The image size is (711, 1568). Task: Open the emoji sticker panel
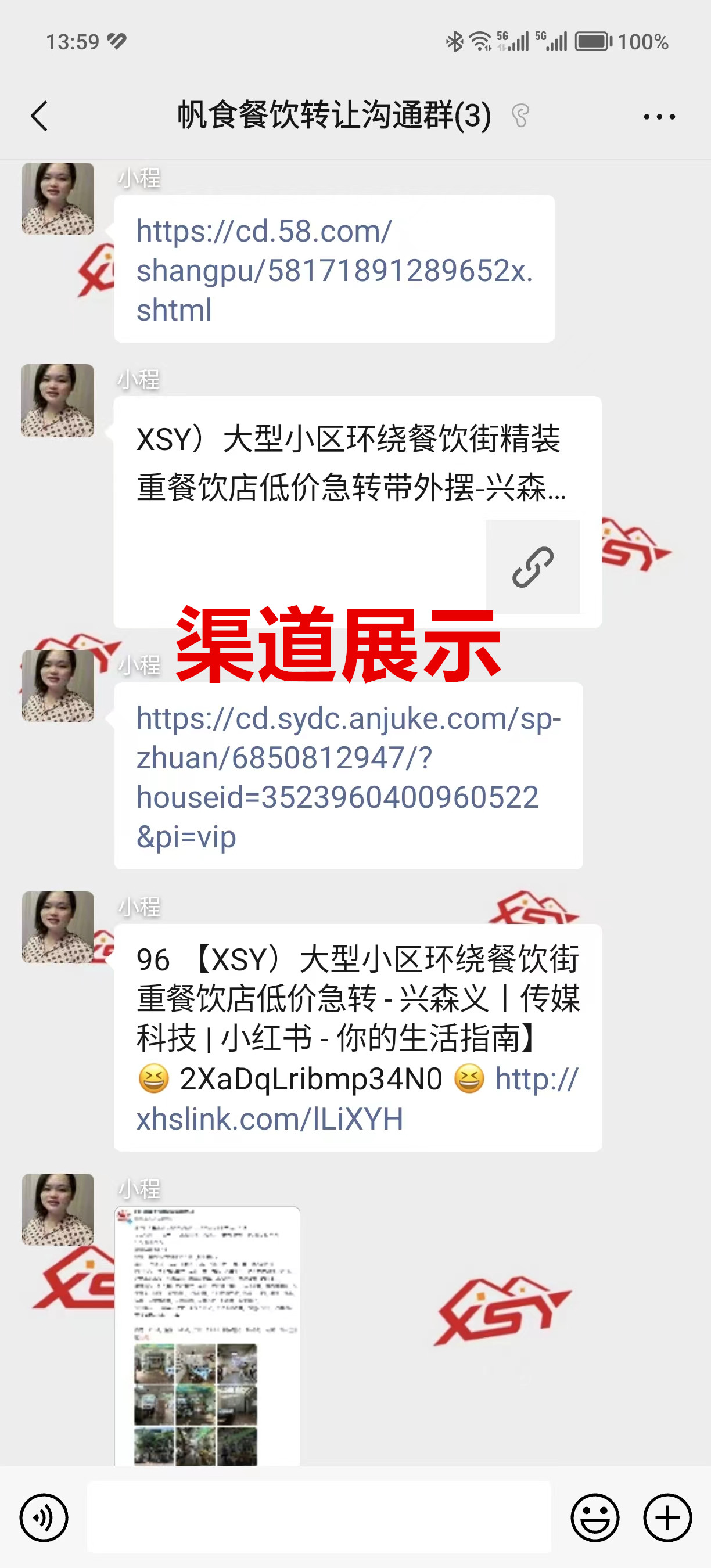595,1517
